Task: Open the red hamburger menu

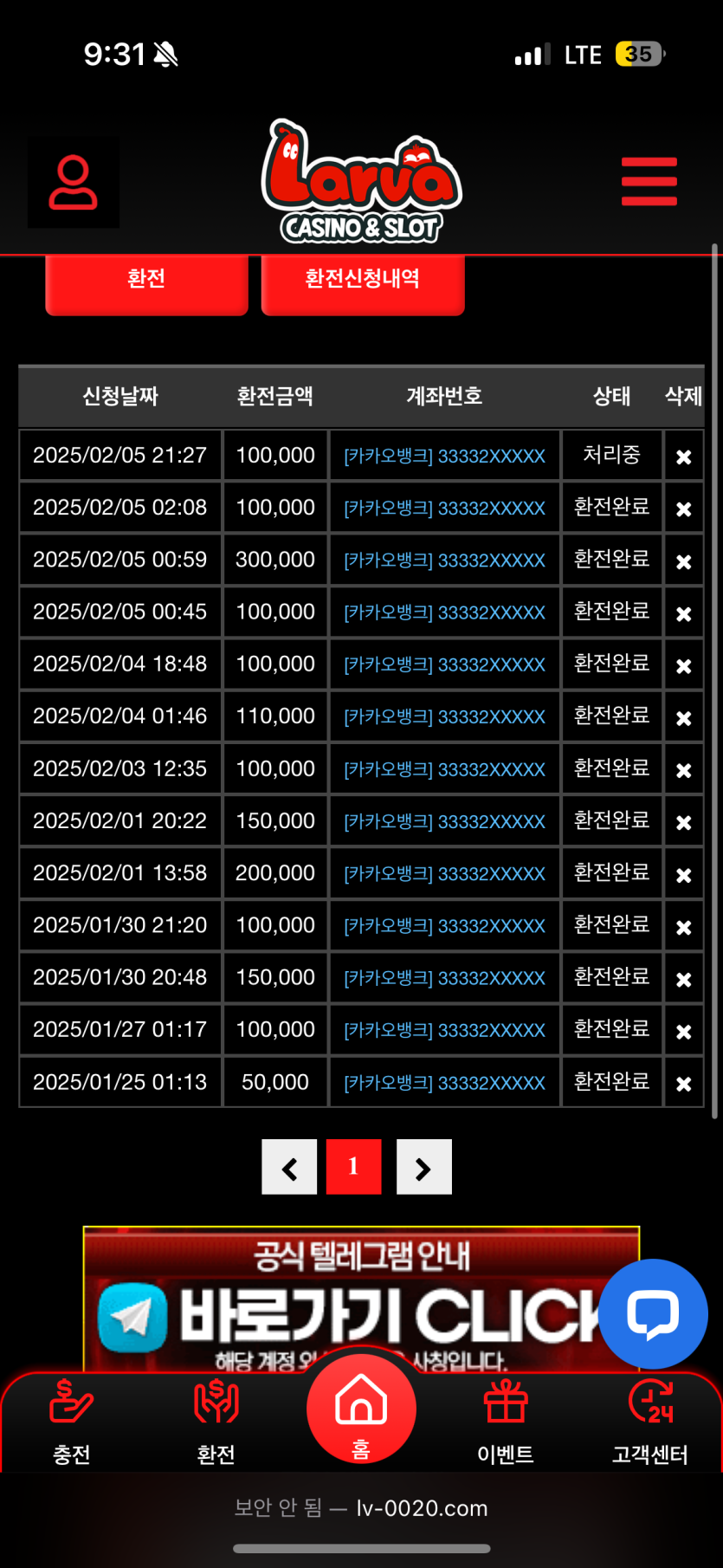Action: coord(649,182)
